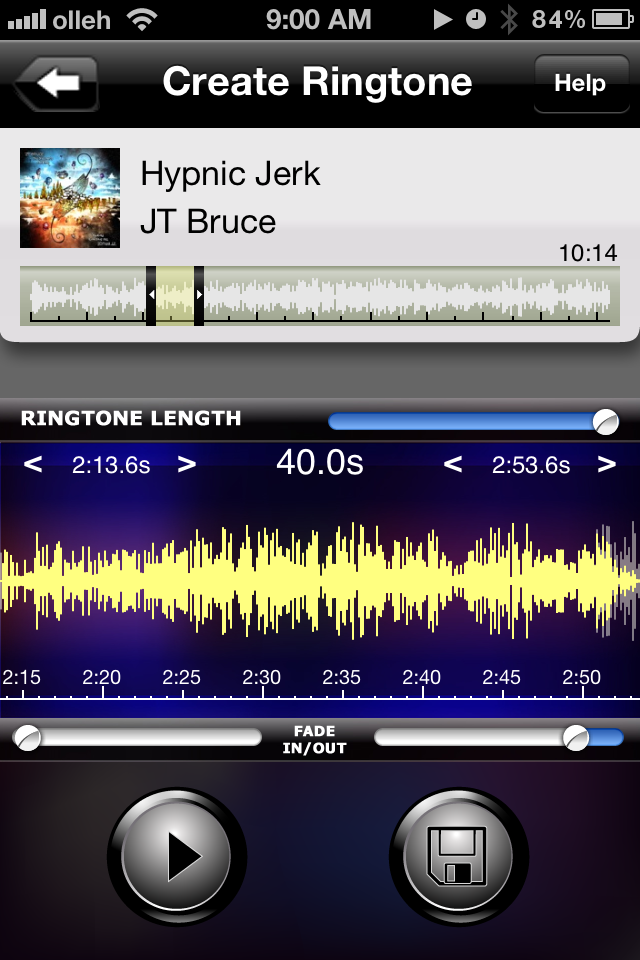Play the ringtone preview
This screenshot has width=640, height=960.
tap(176, 856)
